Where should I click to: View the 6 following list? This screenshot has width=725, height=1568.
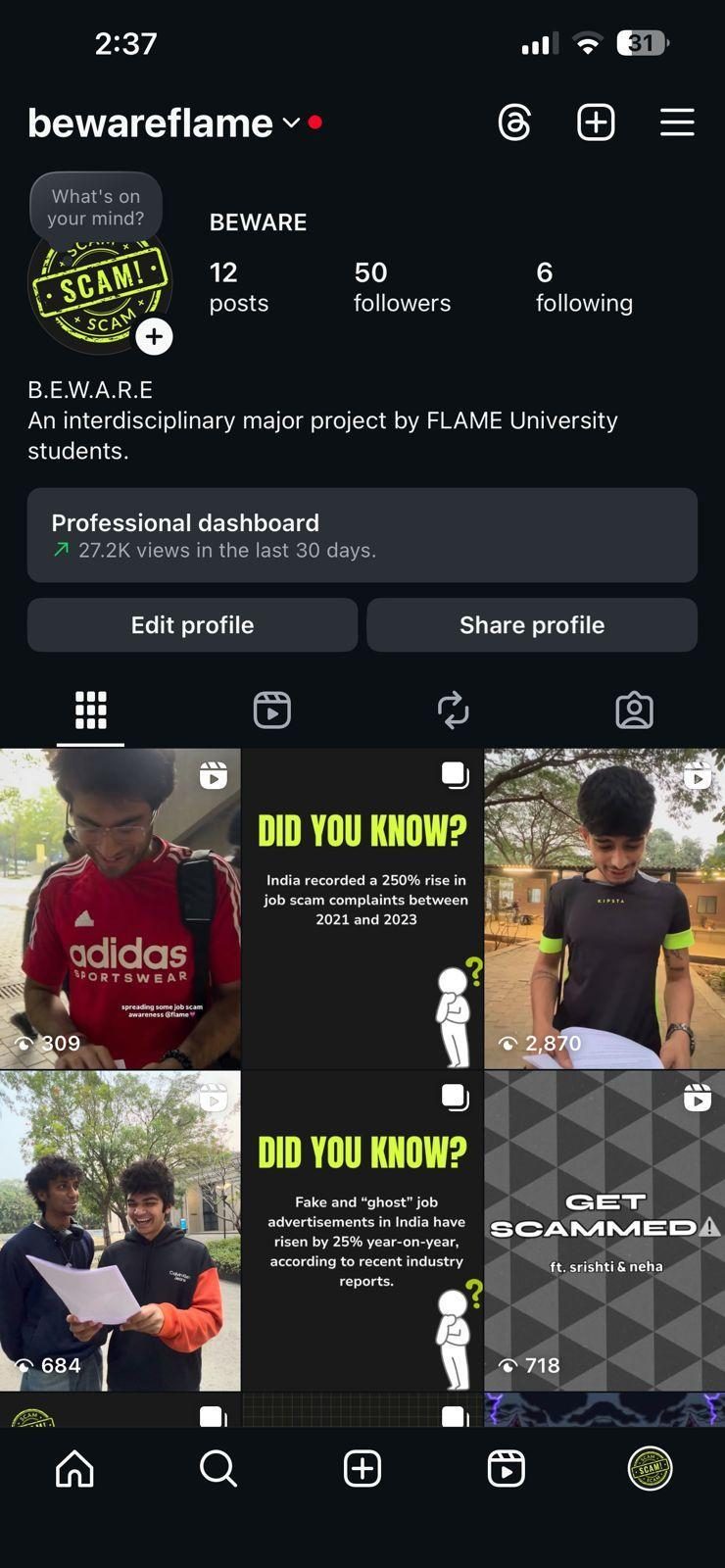click(x=584, y=286)
